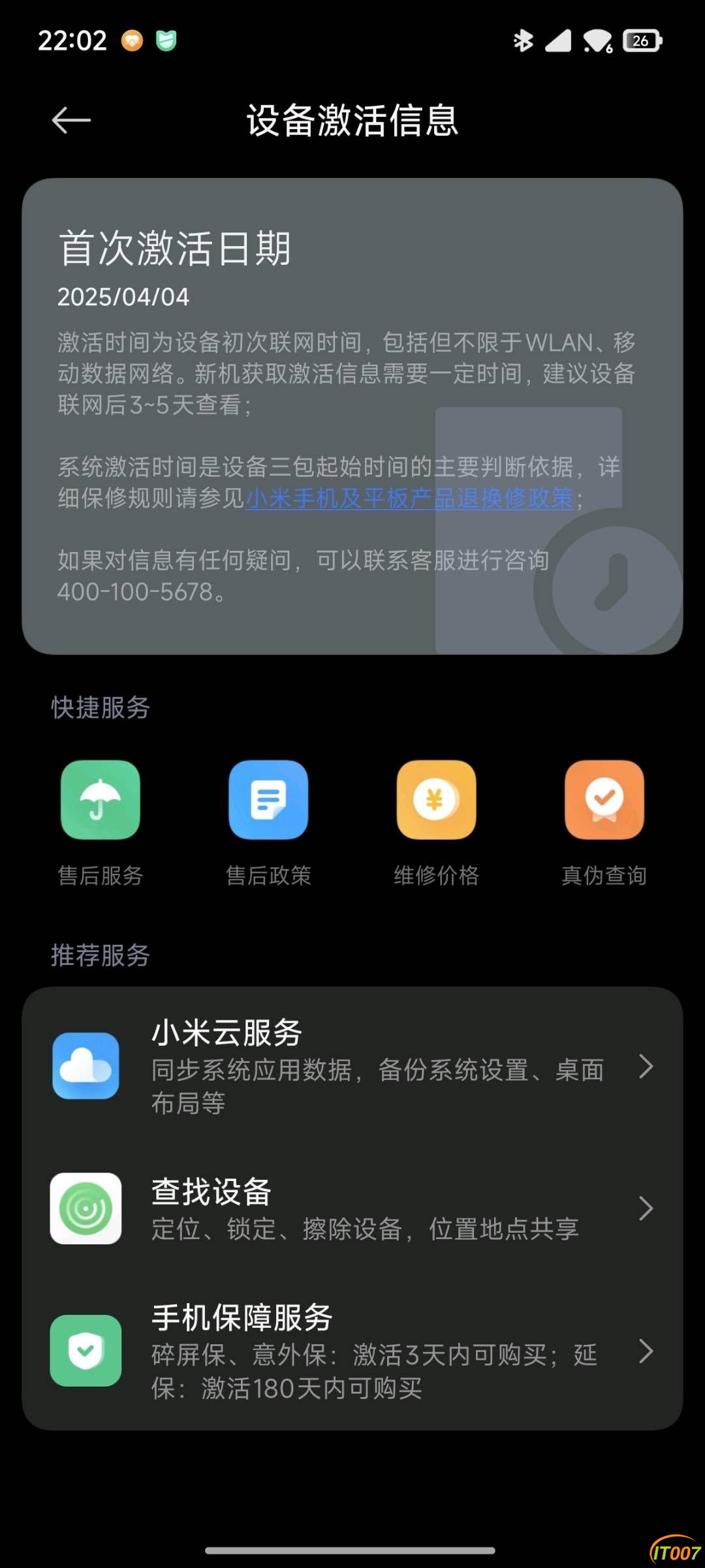This screenshot has height=1568, width=705.
Task: Go back using the top-left arrow
Action: point(71,121)
